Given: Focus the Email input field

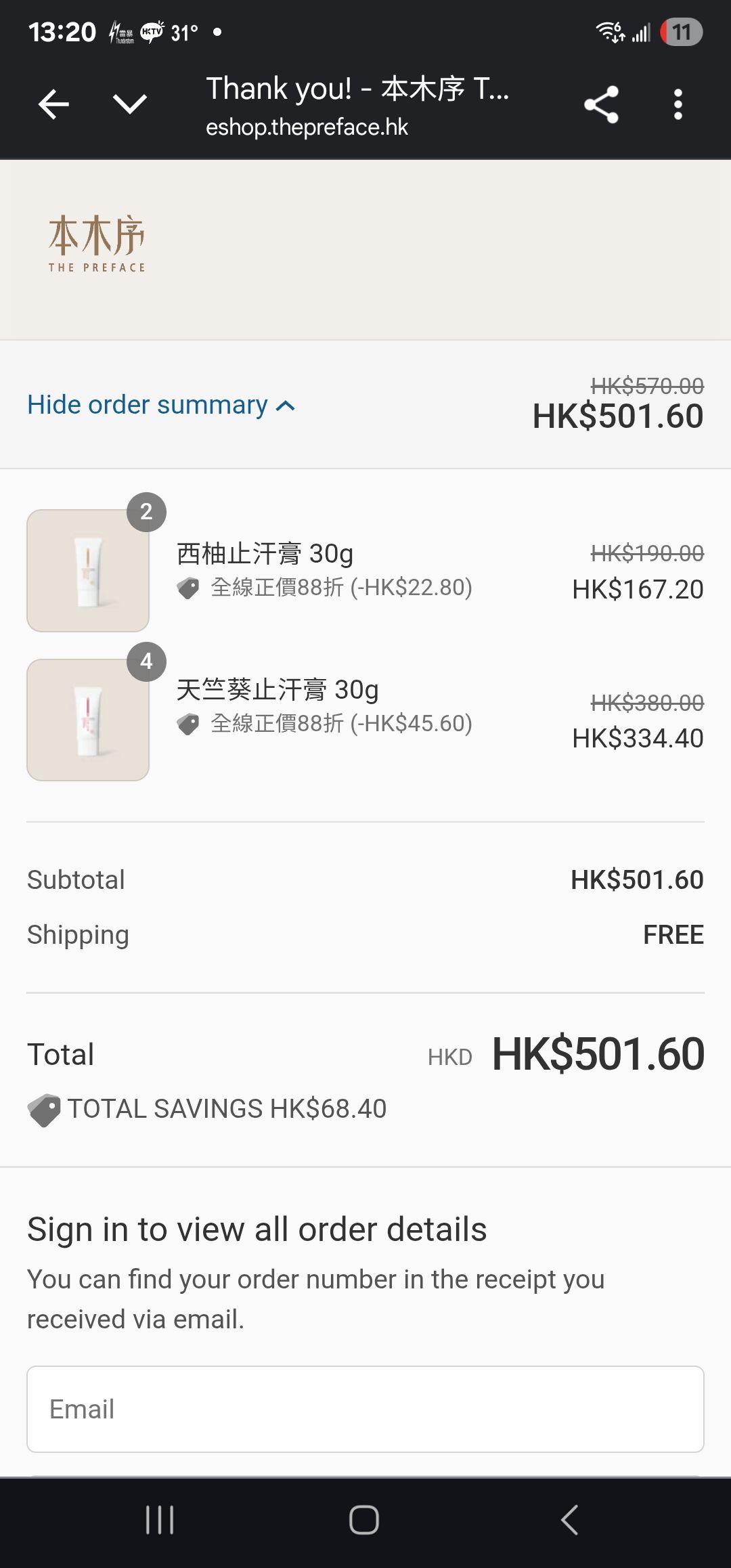Looking at the screenshot, I should pos(365,1409).
